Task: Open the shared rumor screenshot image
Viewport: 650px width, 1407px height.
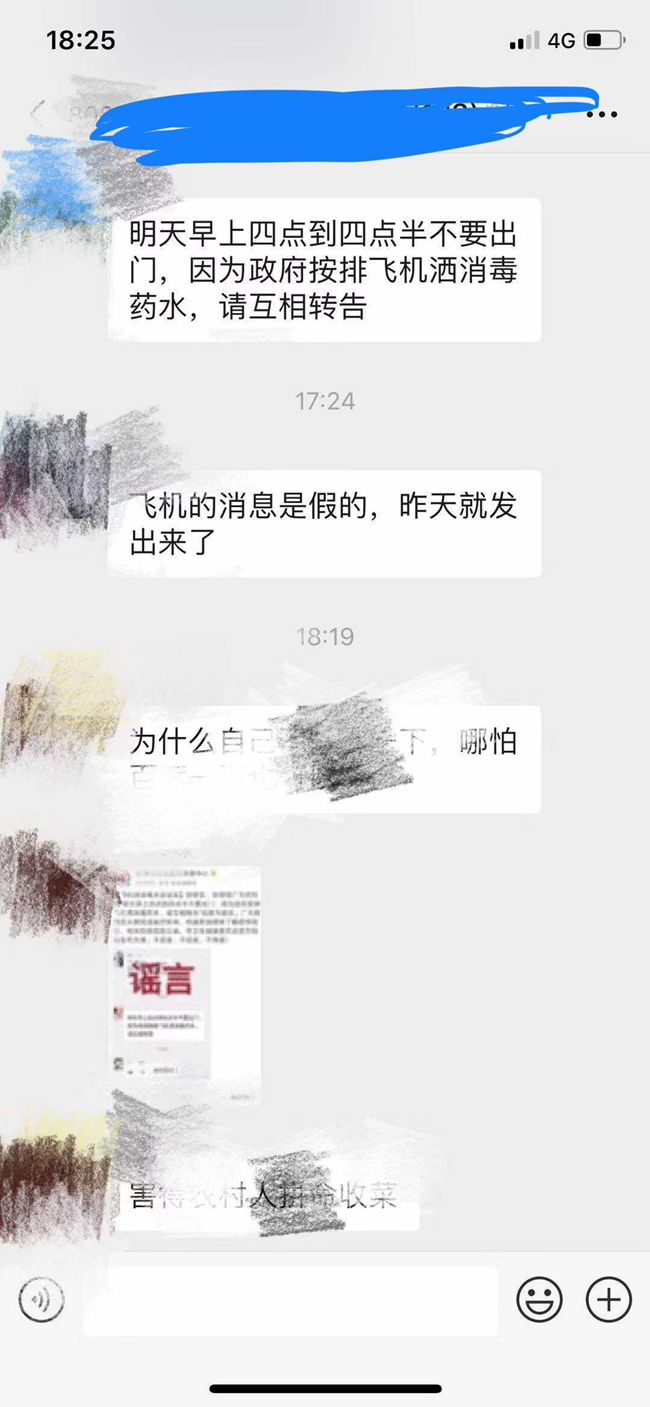Action: coord(187,985)
